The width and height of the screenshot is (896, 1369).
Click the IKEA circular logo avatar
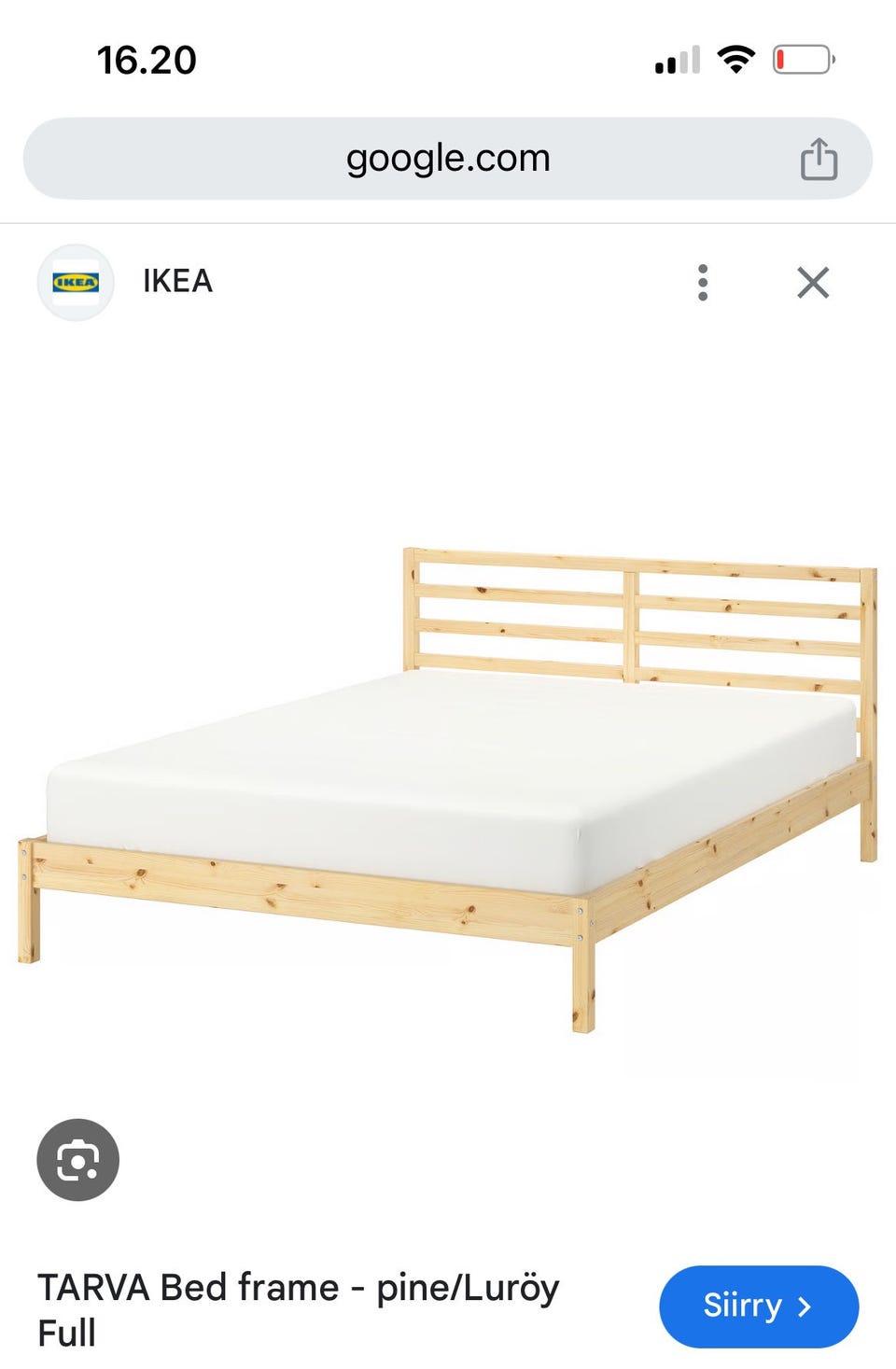77,282
